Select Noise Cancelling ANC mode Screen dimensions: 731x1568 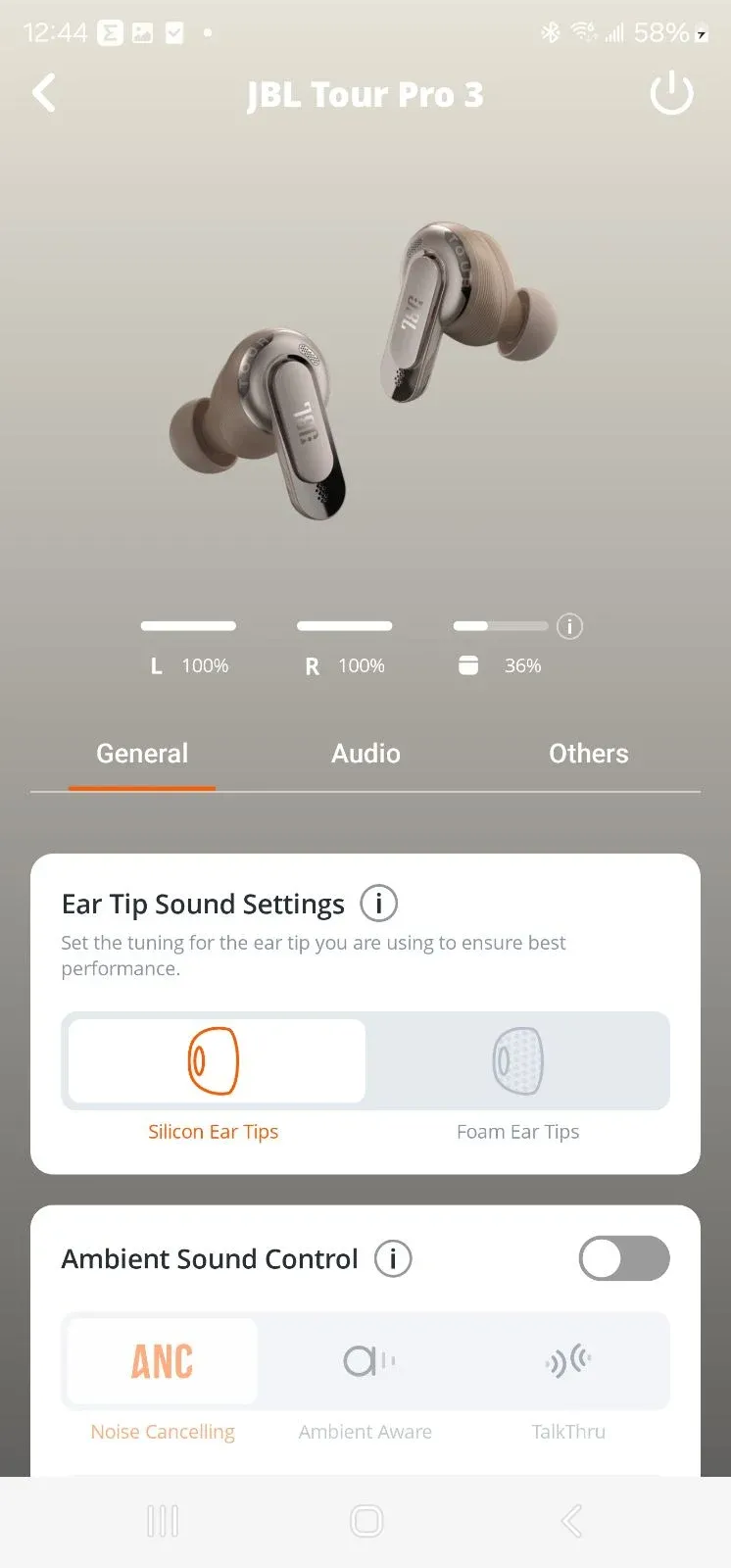point(163,1362)
